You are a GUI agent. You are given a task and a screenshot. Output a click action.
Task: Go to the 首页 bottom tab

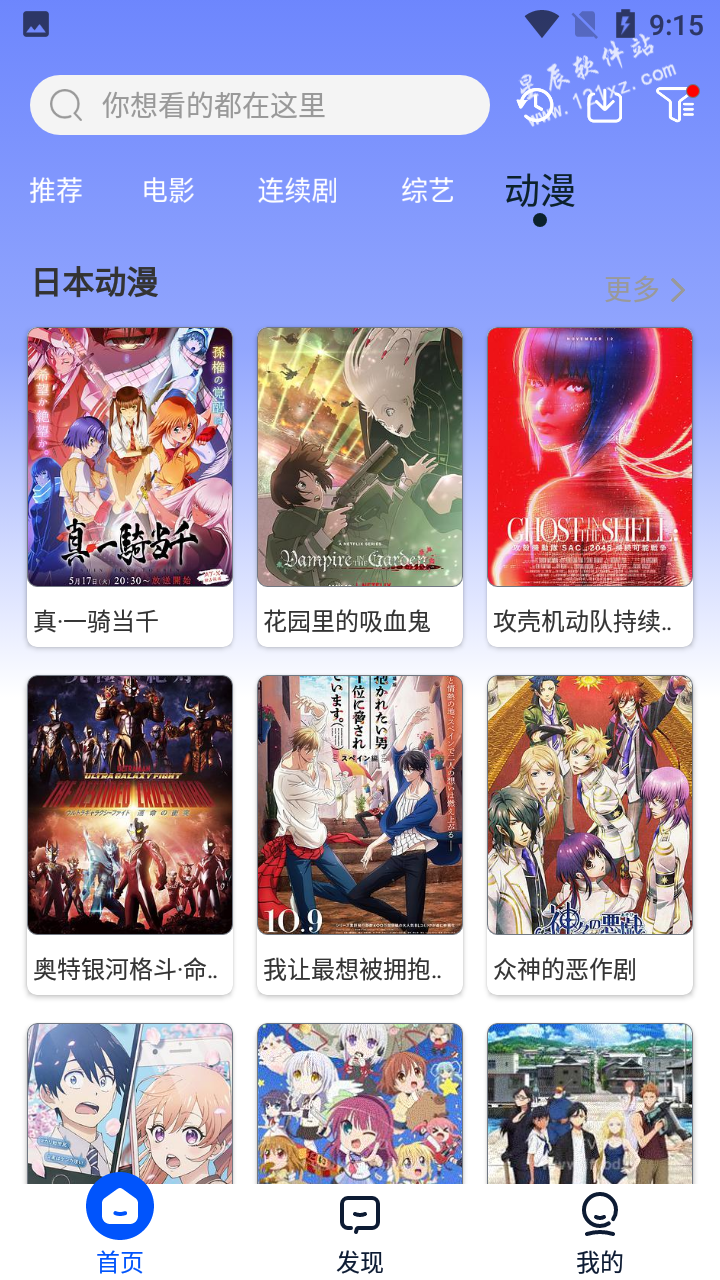tap(120, 1231)
